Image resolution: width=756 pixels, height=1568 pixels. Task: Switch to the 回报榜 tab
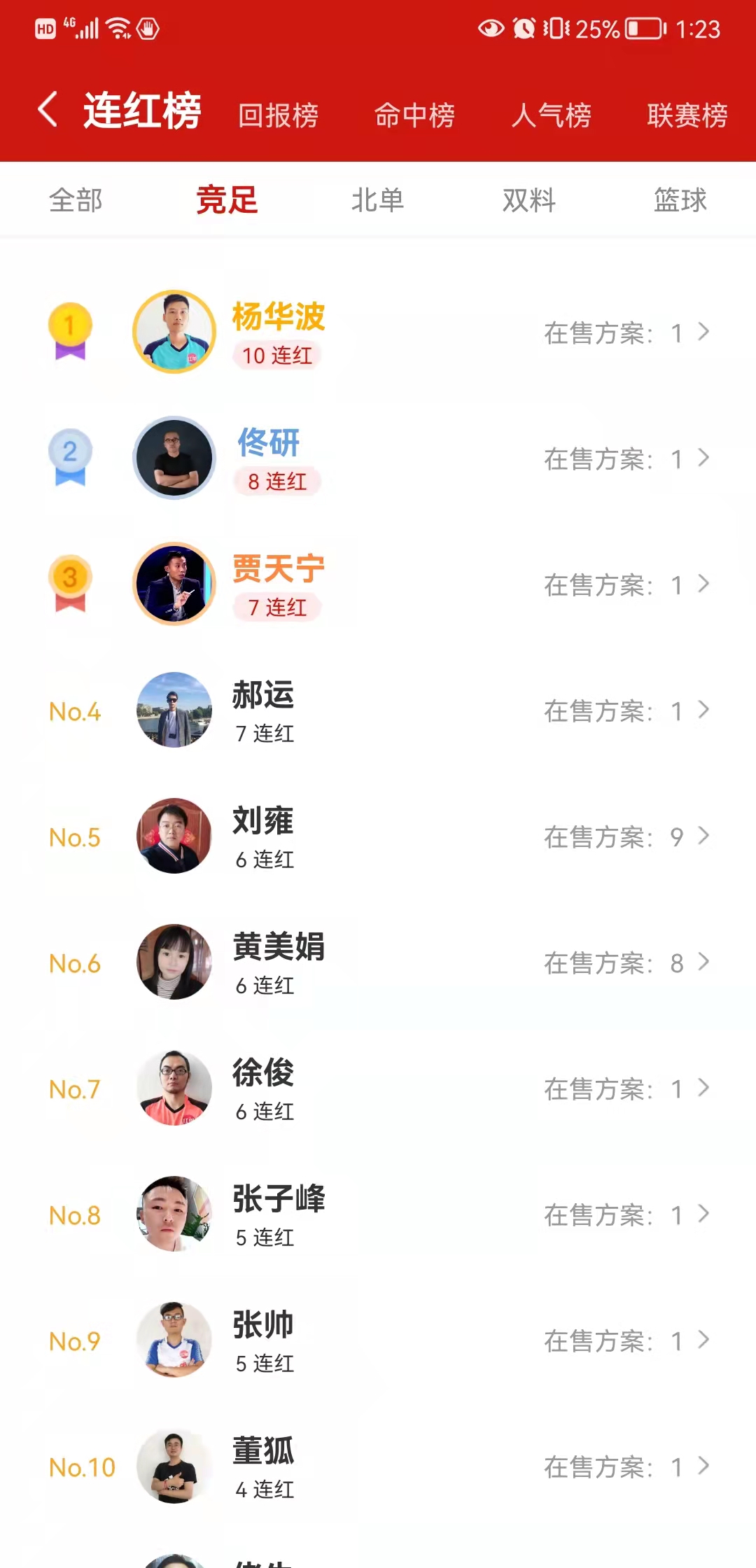(x=278, y=115)
